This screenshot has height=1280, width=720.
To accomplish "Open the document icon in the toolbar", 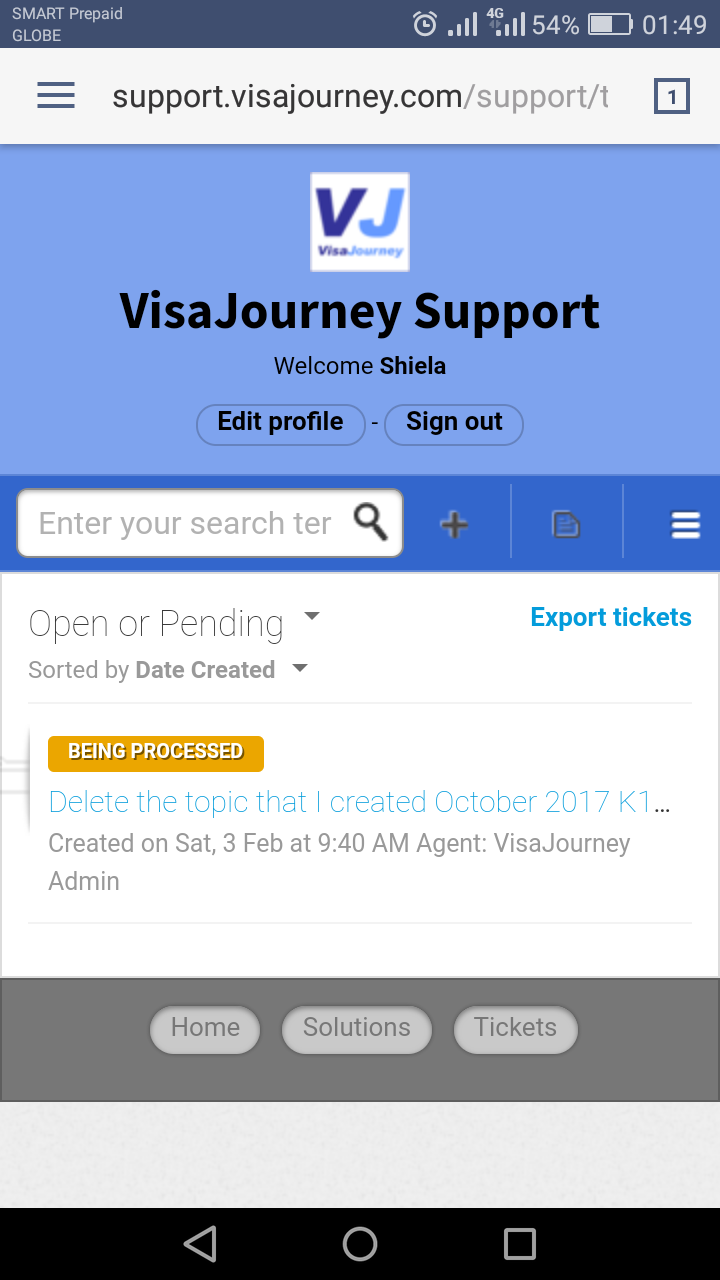I will click(566, 524).
